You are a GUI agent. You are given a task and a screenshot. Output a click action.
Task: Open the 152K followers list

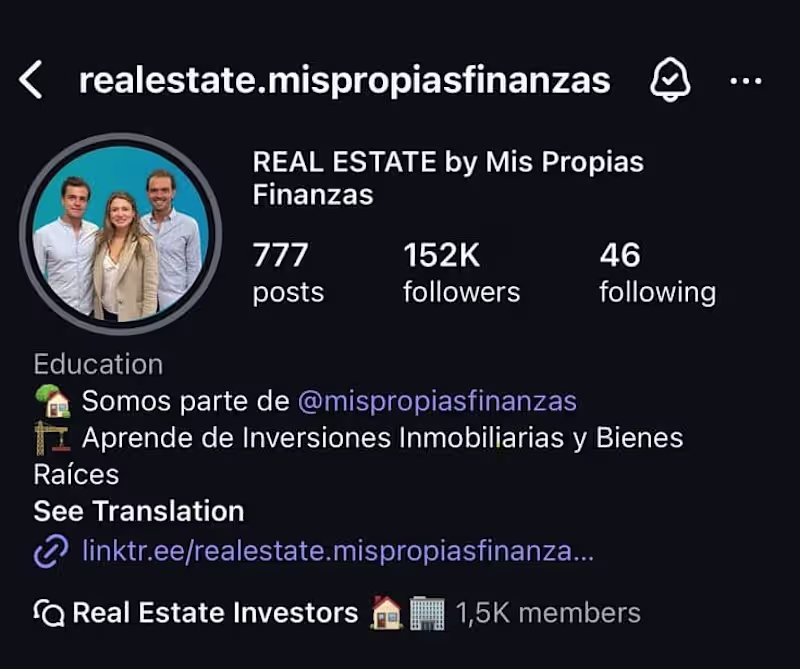[x=461, y=273]
